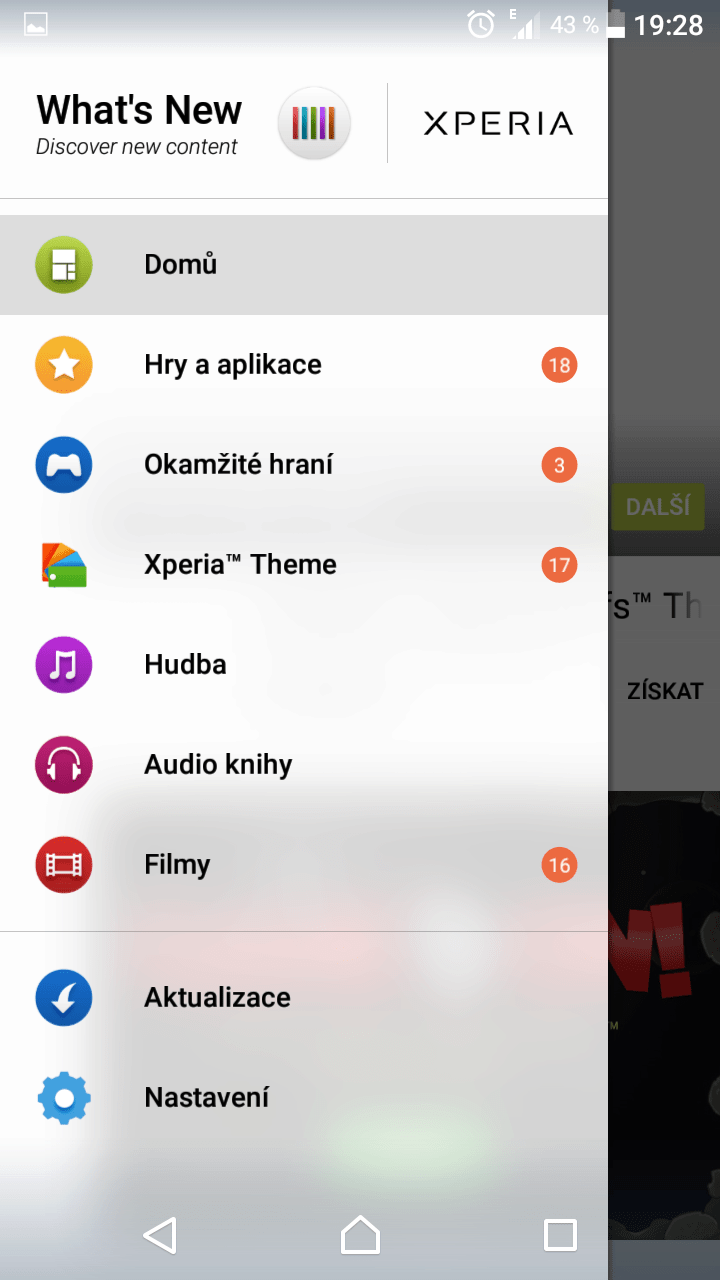Tap ZÍSKAT to get the item

(665, 691)
